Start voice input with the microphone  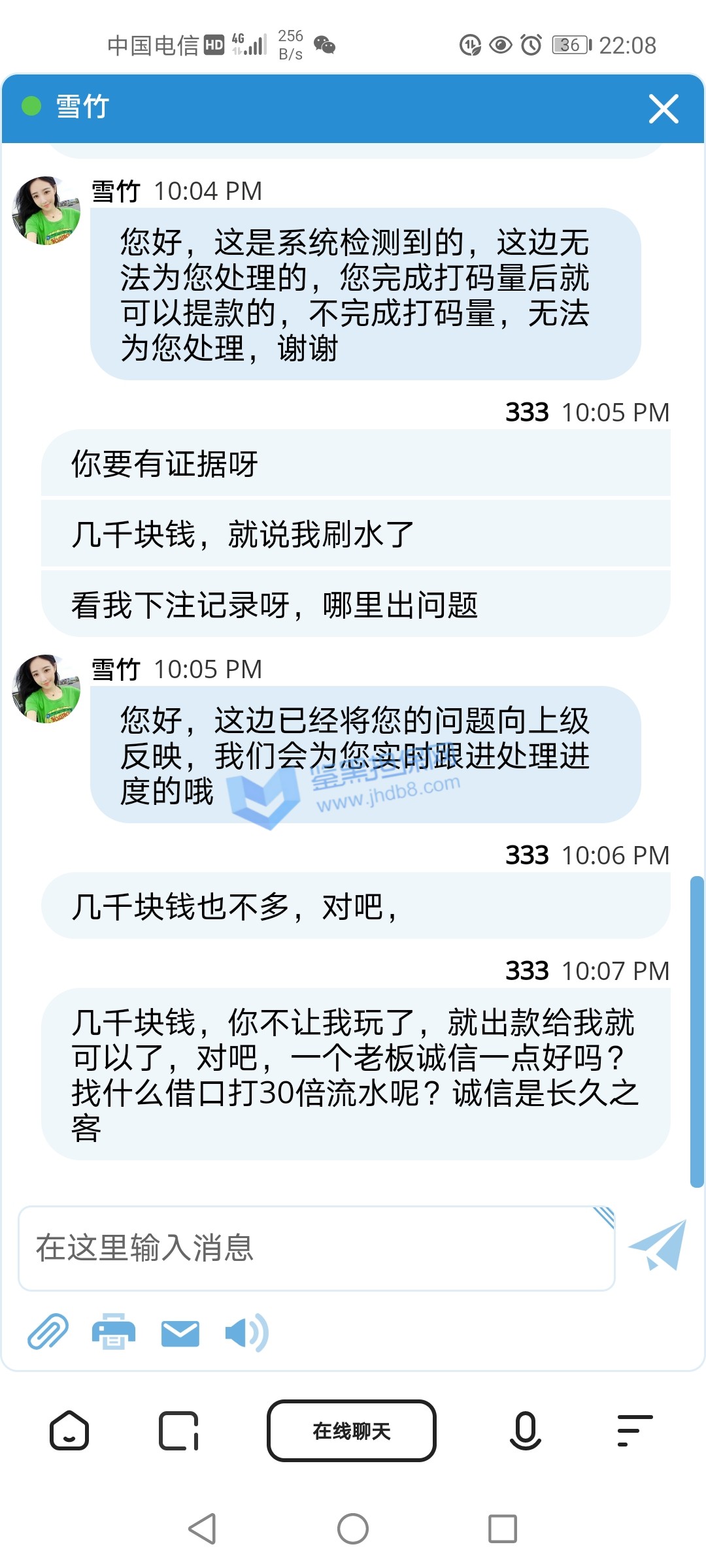(x=525, y=1431)
